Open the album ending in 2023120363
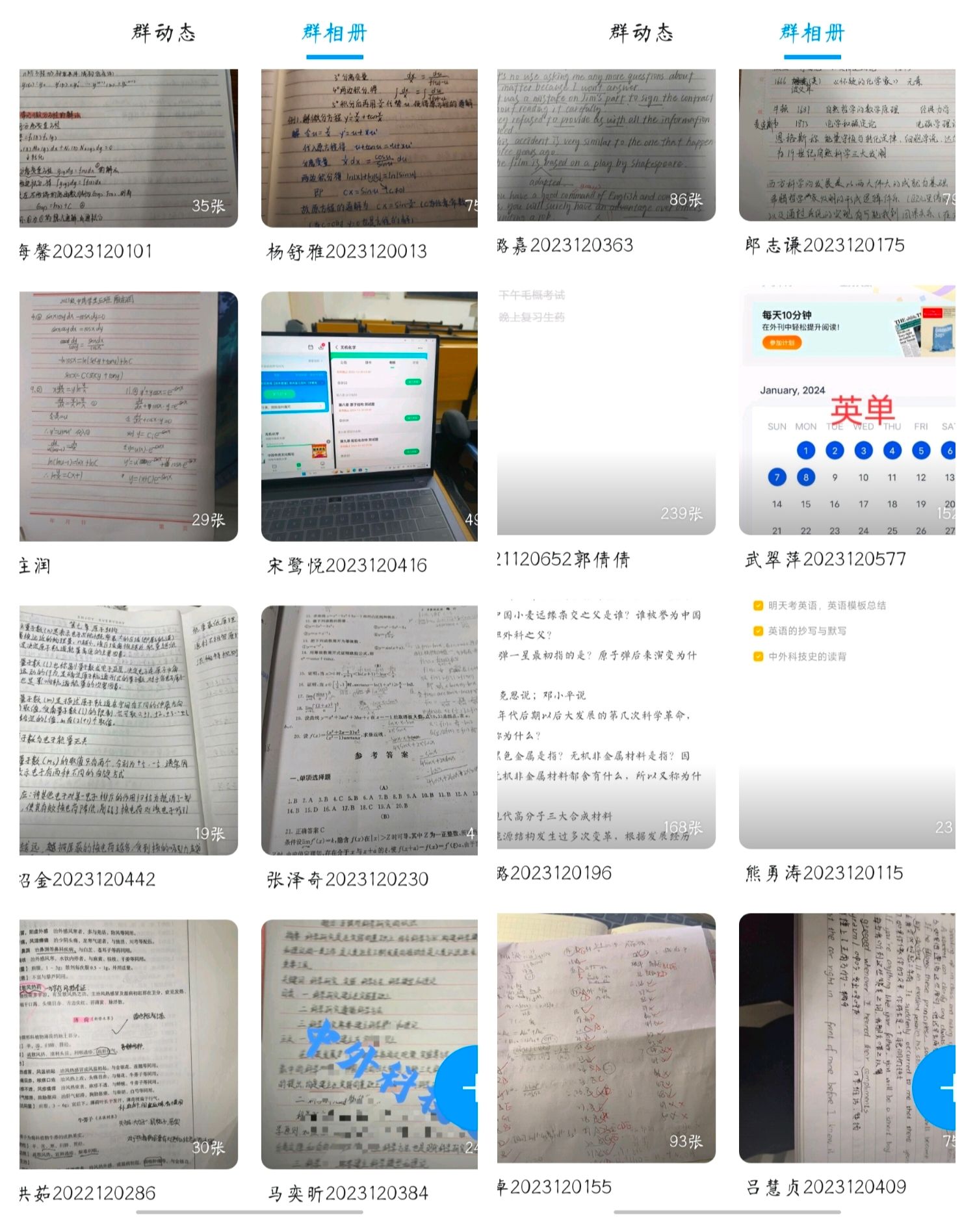The image size is (975, 1232). [606, 145]
